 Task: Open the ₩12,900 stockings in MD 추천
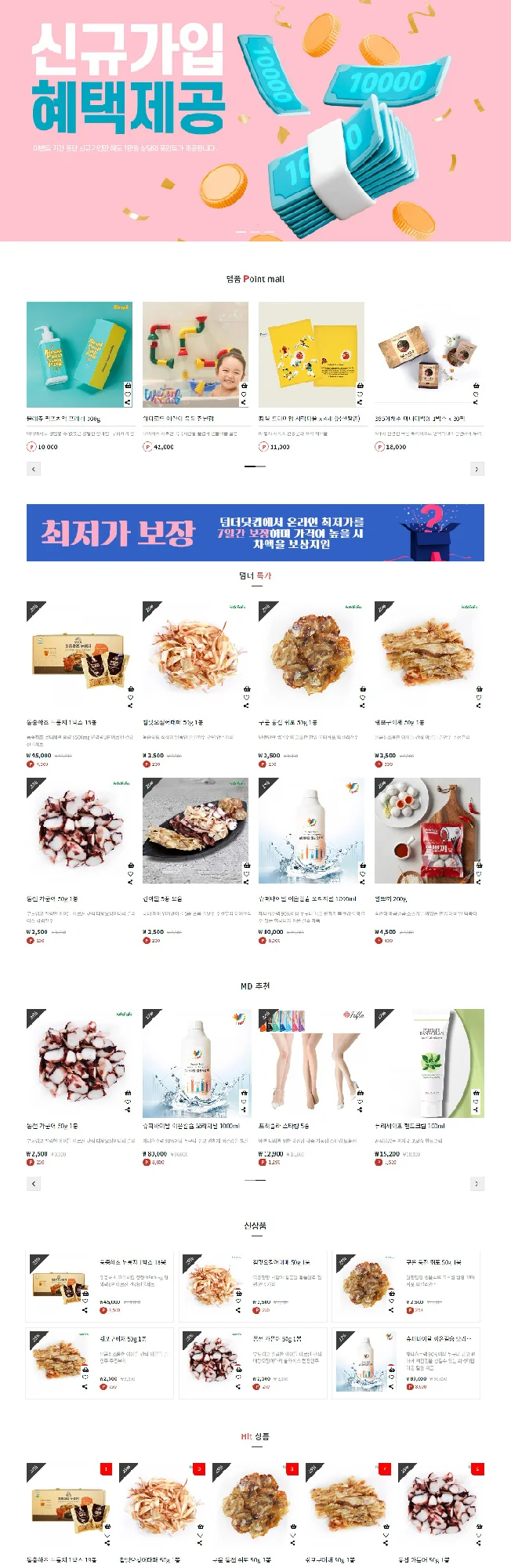(x=311, y=1062)
